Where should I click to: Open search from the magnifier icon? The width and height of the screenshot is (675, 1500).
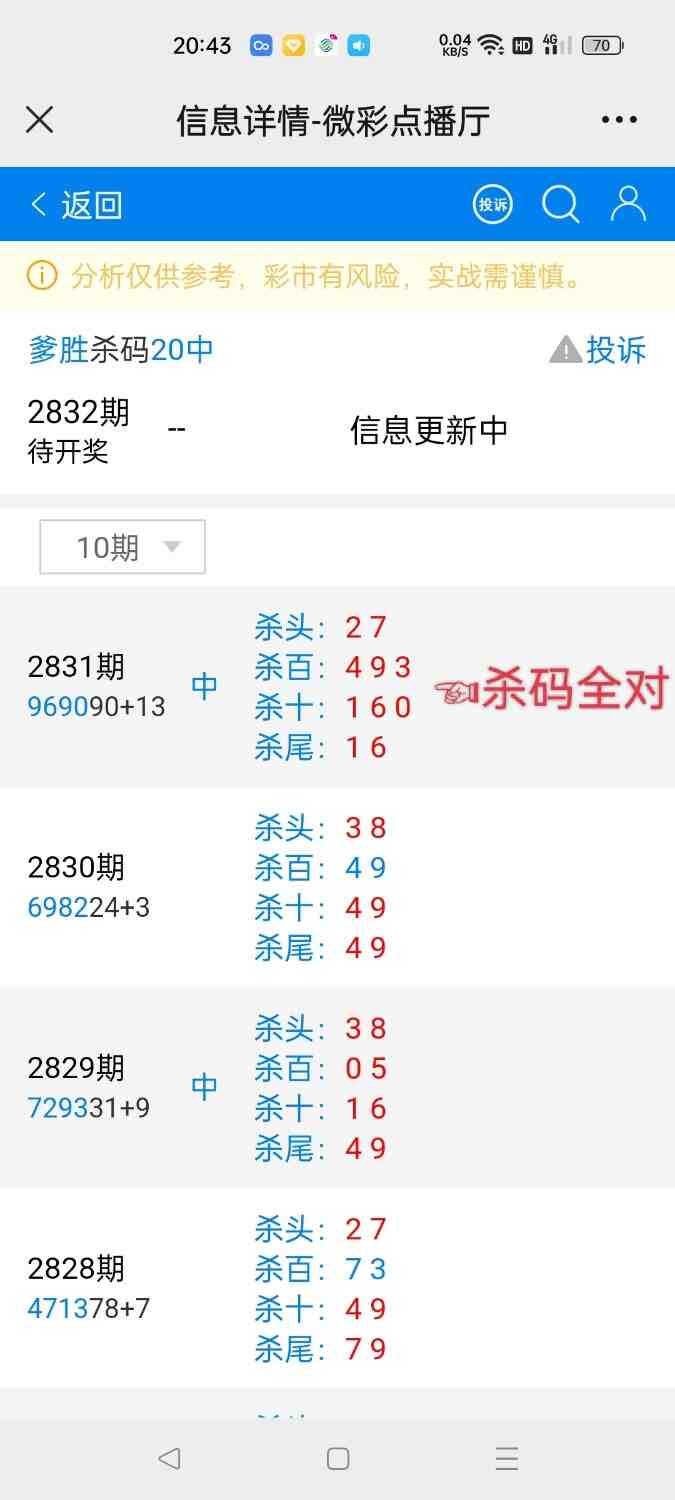click(560, 205)
